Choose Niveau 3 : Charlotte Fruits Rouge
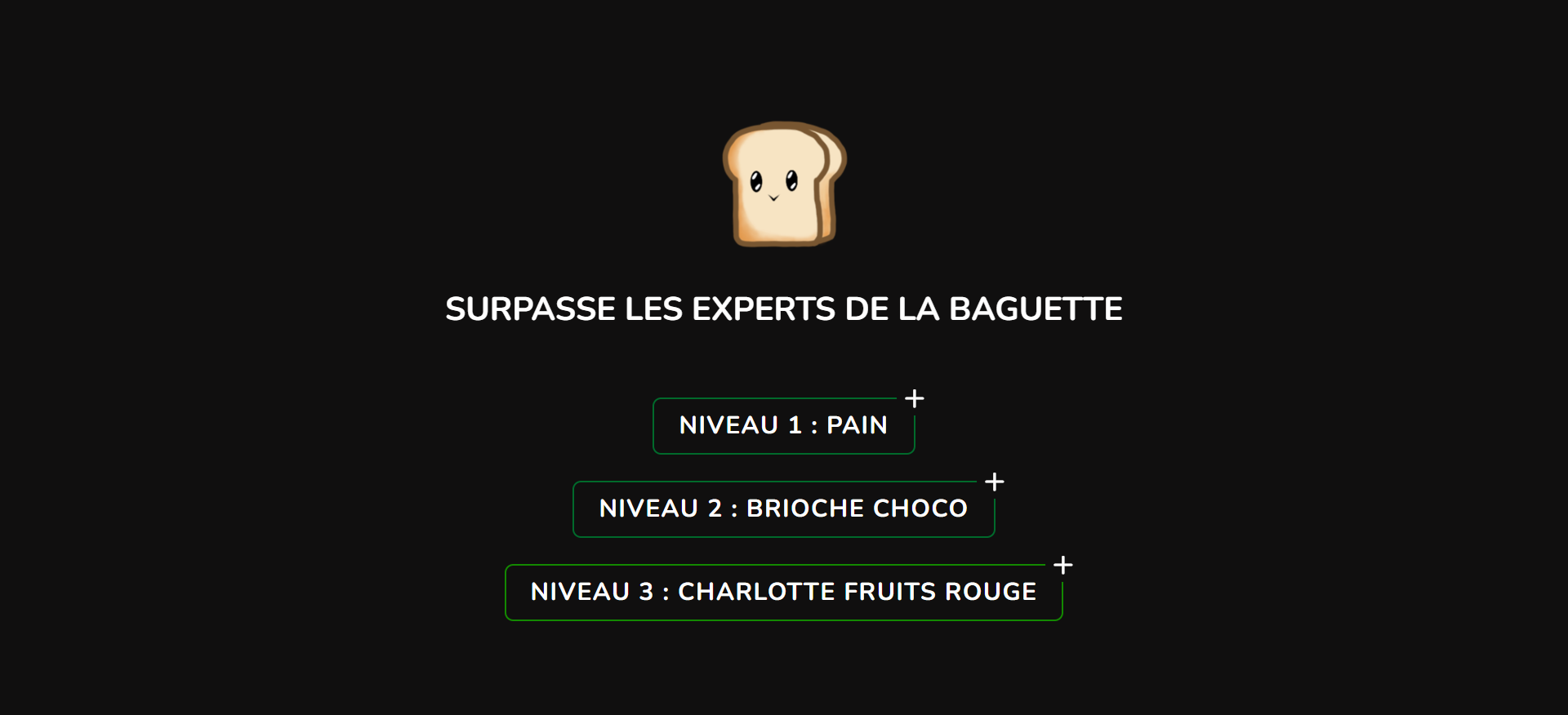 tap(783, 592)
